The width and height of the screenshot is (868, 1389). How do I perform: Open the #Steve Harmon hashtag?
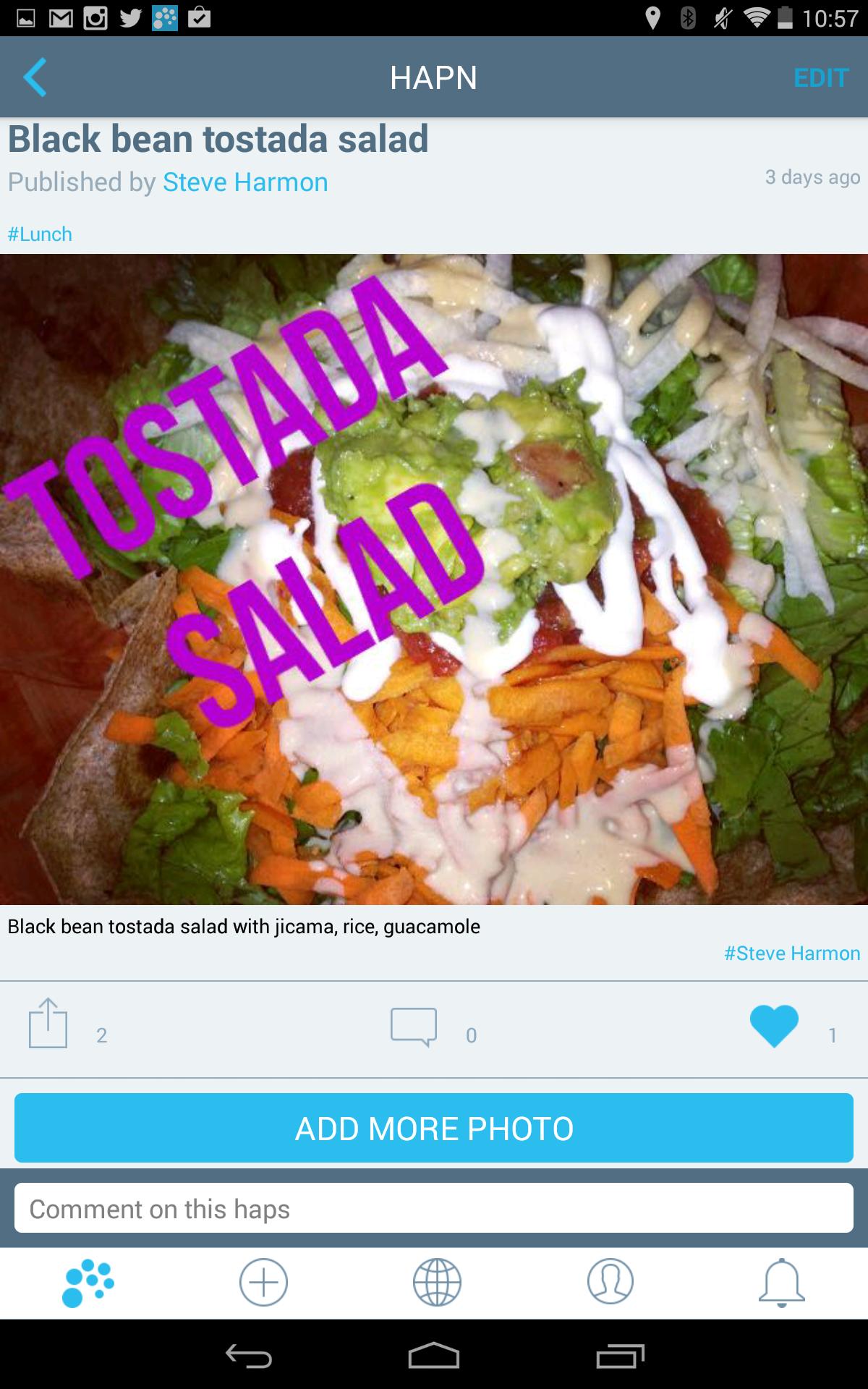pos(792,953)
